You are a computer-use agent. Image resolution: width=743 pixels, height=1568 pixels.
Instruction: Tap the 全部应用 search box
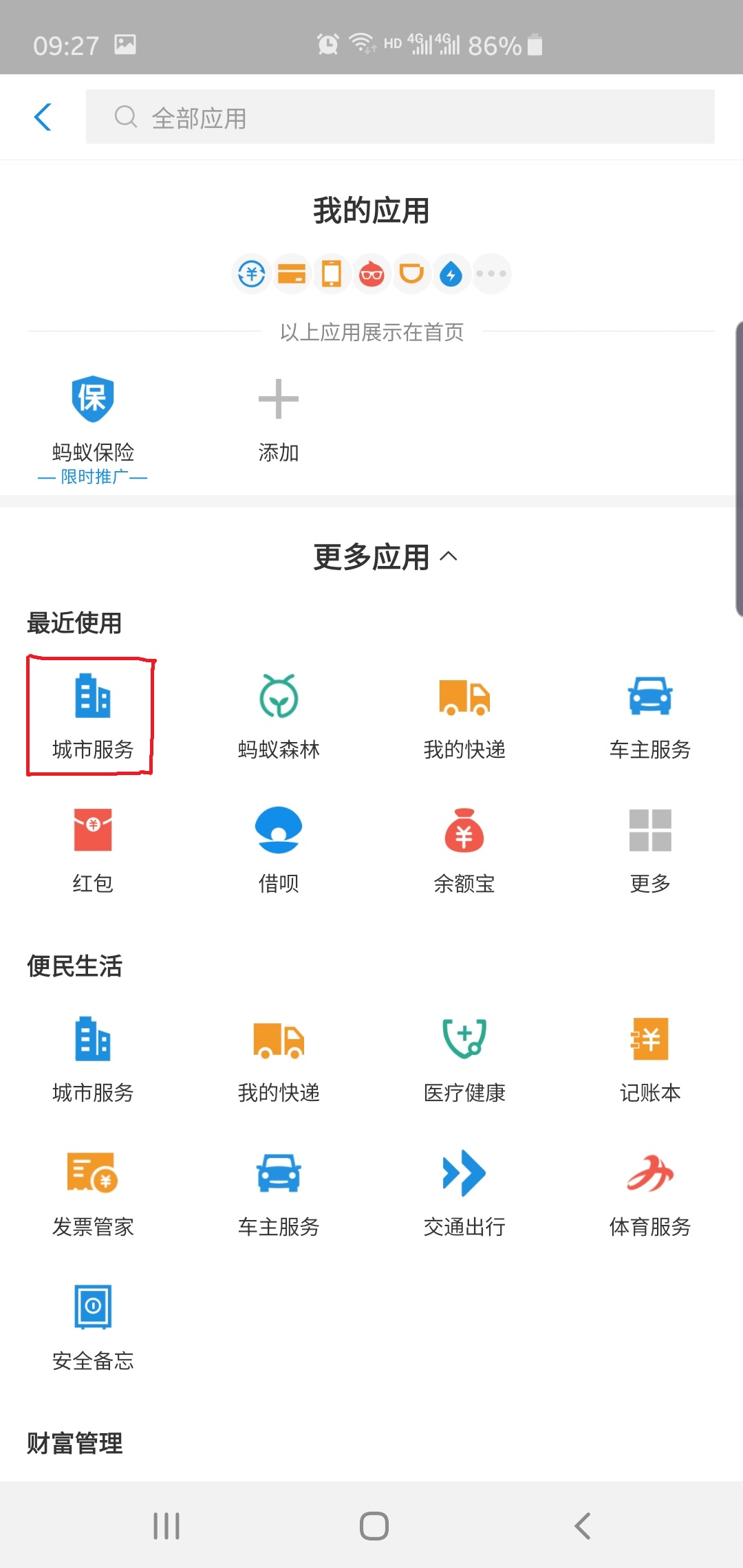399,117
